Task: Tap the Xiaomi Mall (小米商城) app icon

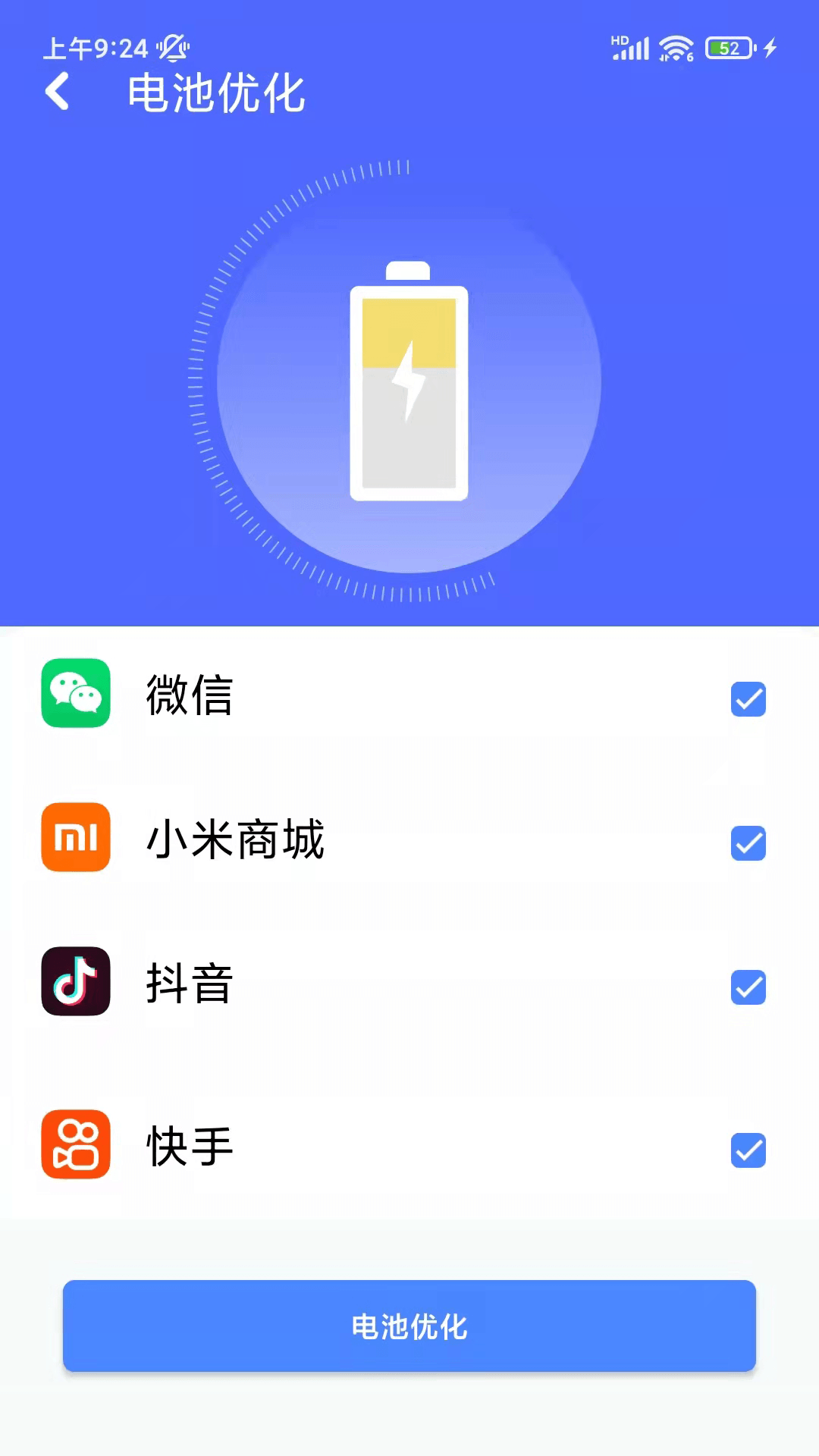Action: coord(75,838)
